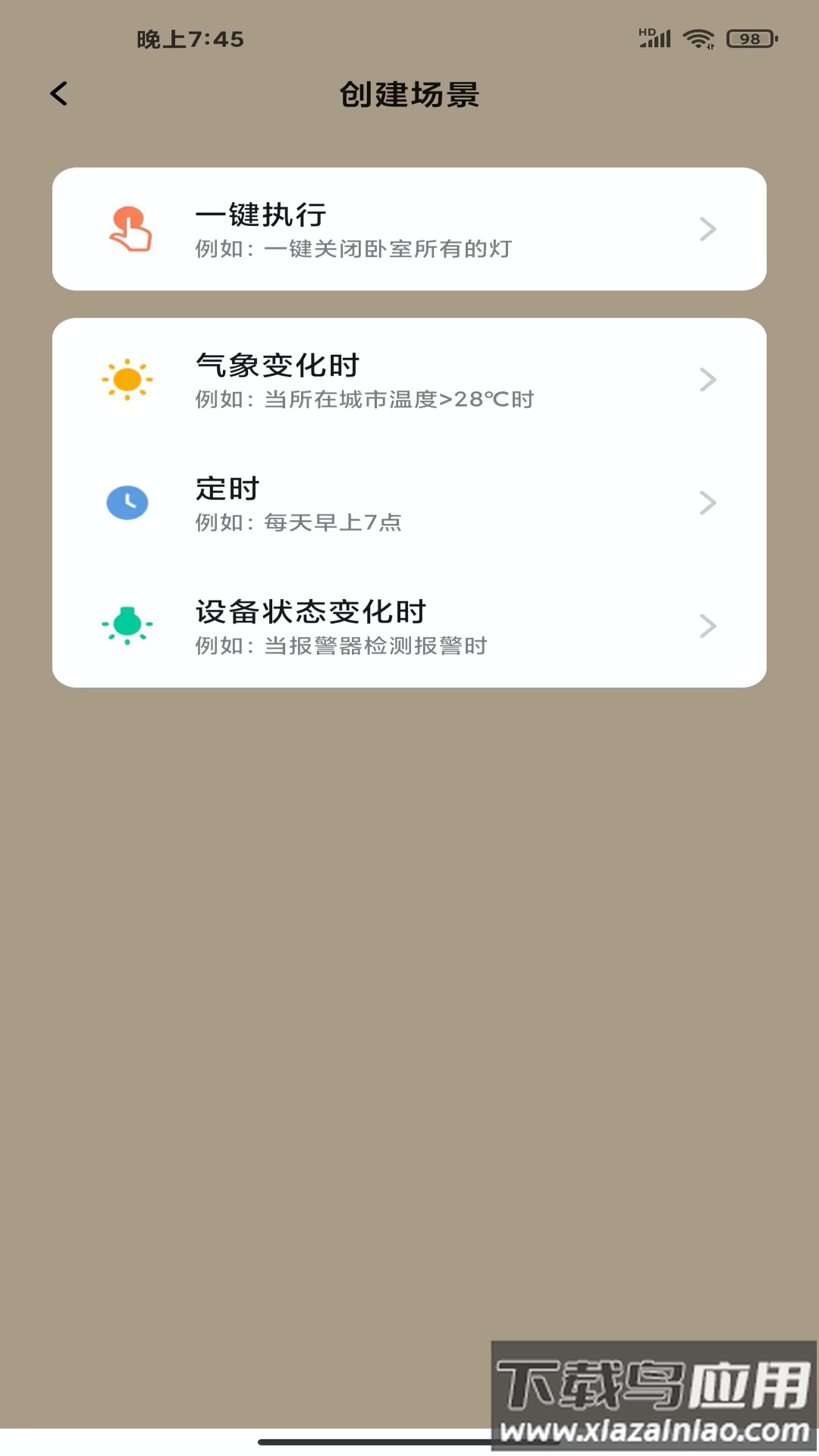
Task: Expand the 一键执行 option via its chevron
Action: [x=708, y=228]
